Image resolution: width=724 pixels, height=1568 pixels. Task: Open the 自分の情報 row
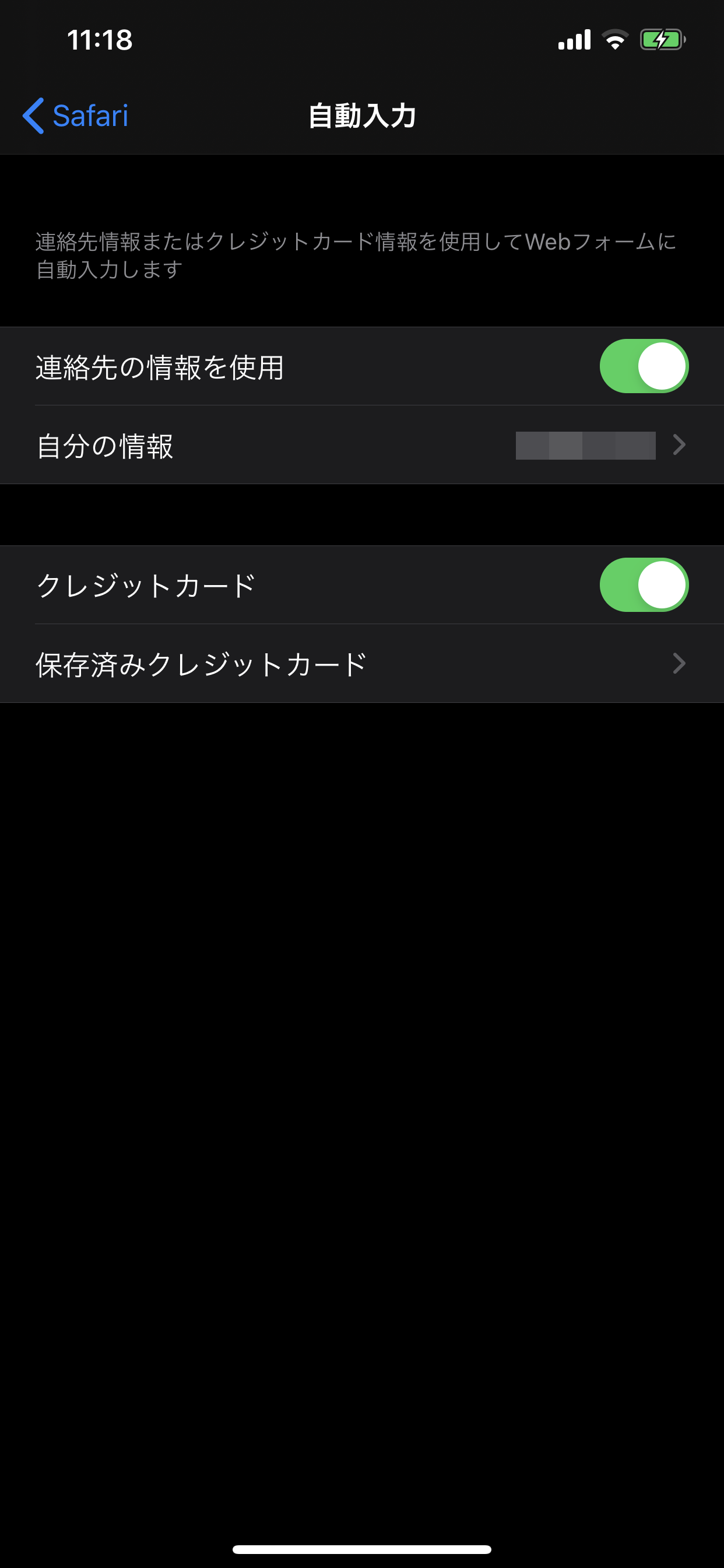[x=361, y=446]
